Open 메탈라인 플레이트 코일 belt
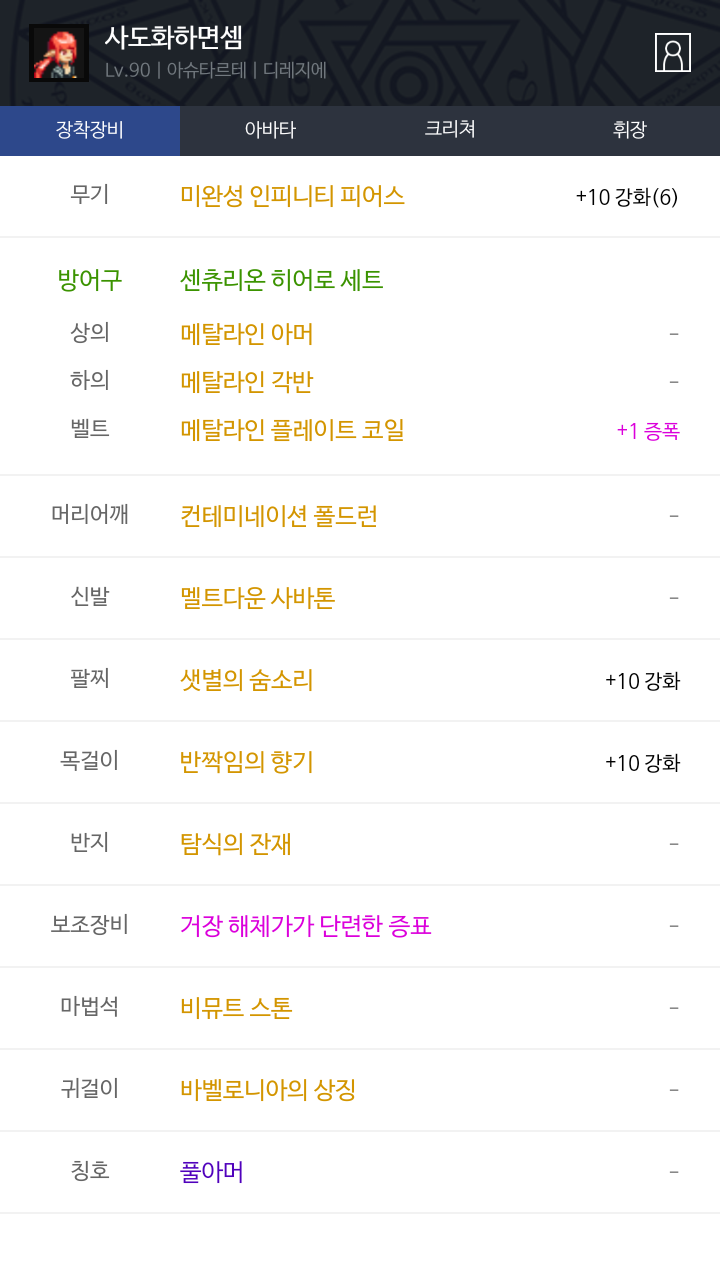Screen dimensions: 720x1280 (x=292, y=431)
